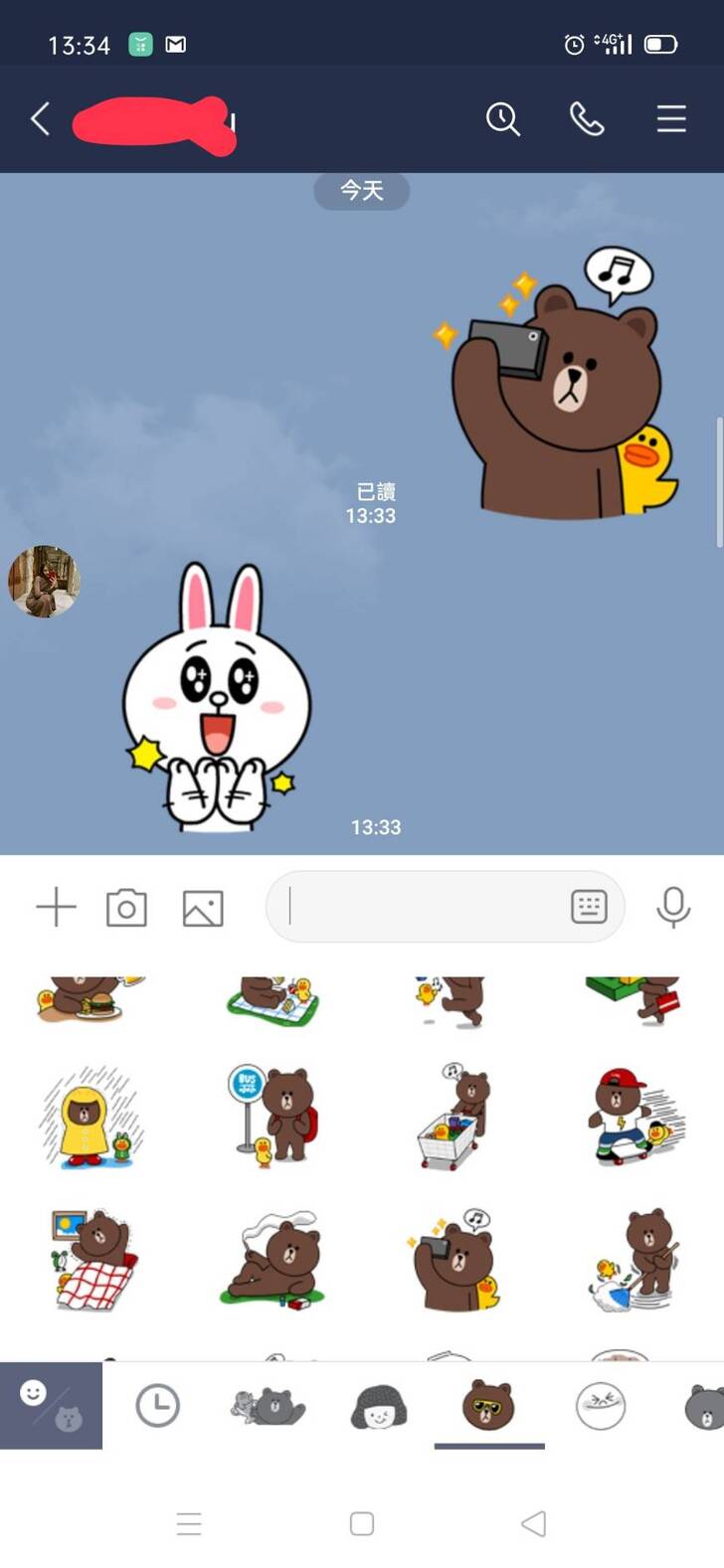Record a voice message
This screenshot has width=724, height=1568.
pos(673,907)
